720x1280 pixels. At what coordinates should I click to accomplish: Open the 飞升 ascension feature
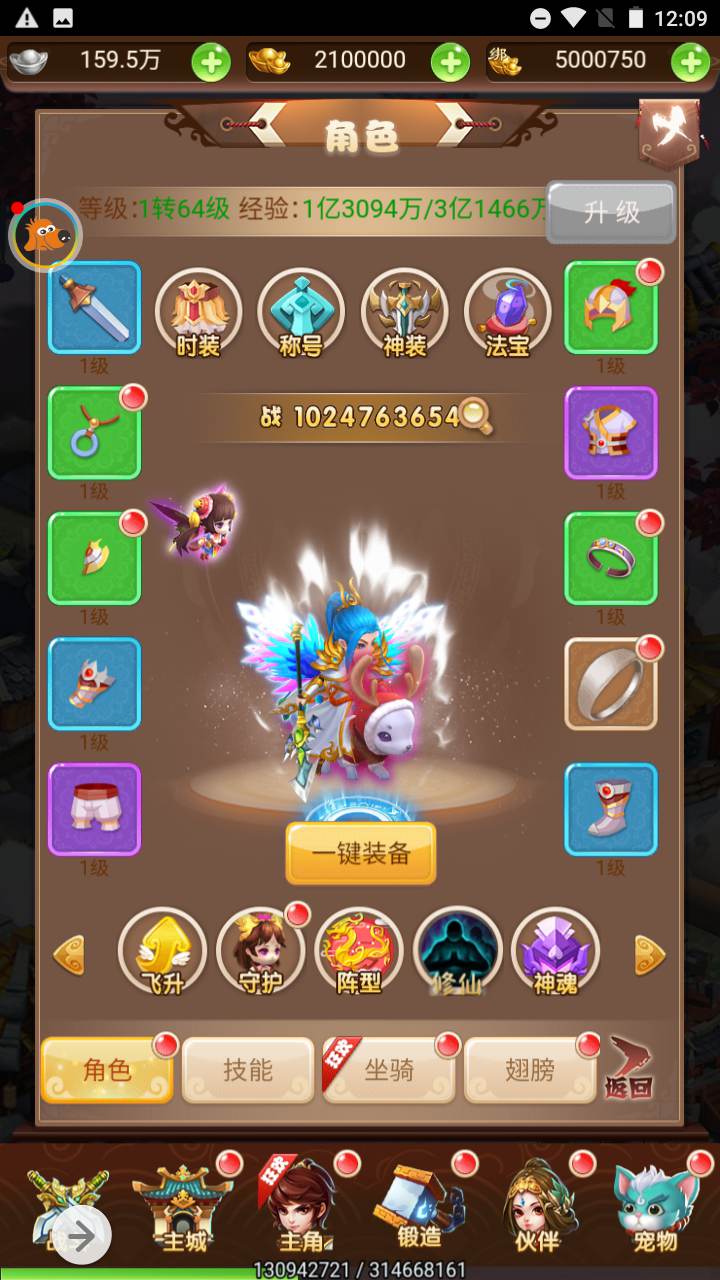pyautogui.click(x=162, y=951)
